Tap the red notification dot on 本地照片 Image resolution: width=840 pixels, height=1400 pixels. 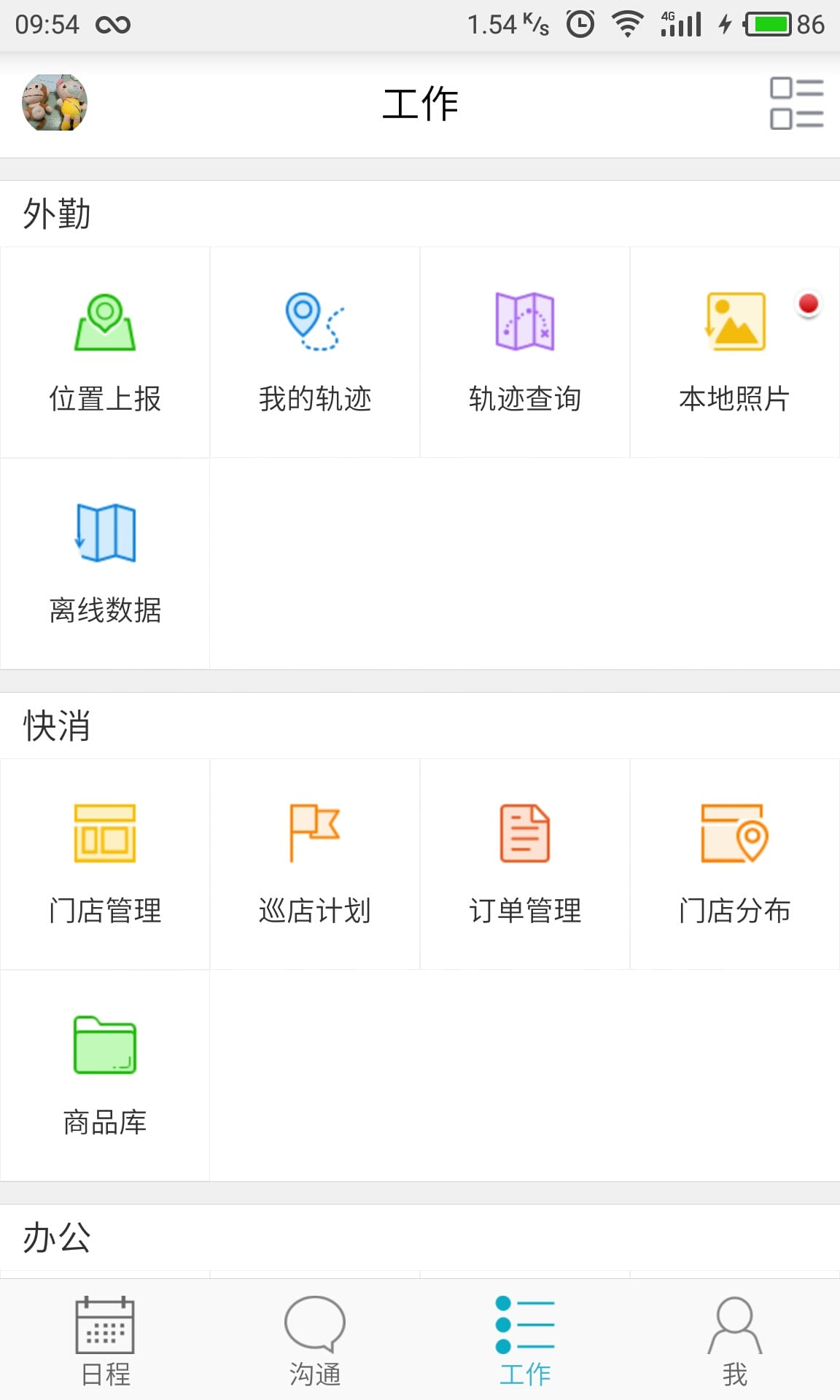808,303
